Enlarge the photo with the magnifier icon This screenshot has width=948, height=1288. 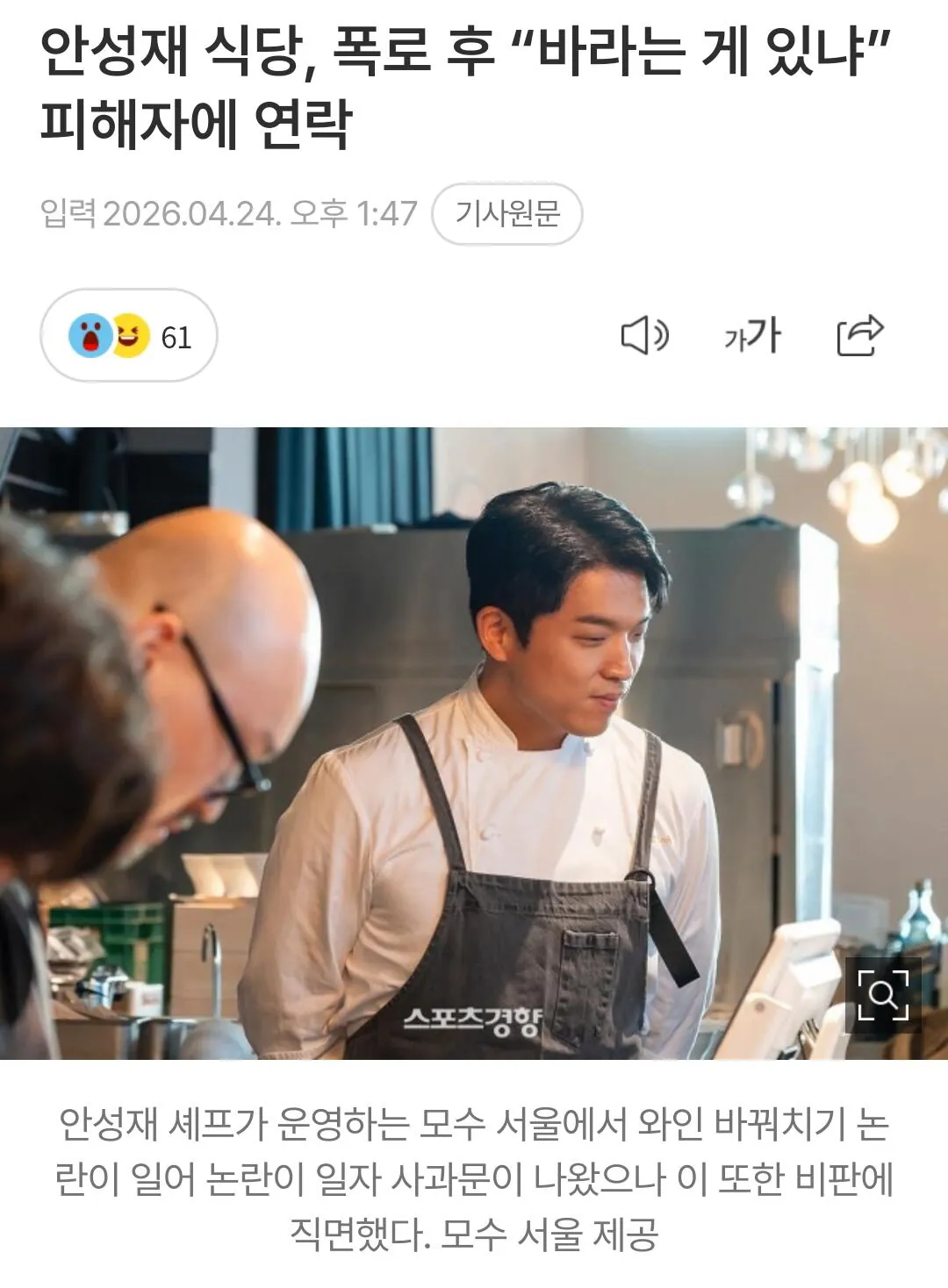[x=882, y=995]
